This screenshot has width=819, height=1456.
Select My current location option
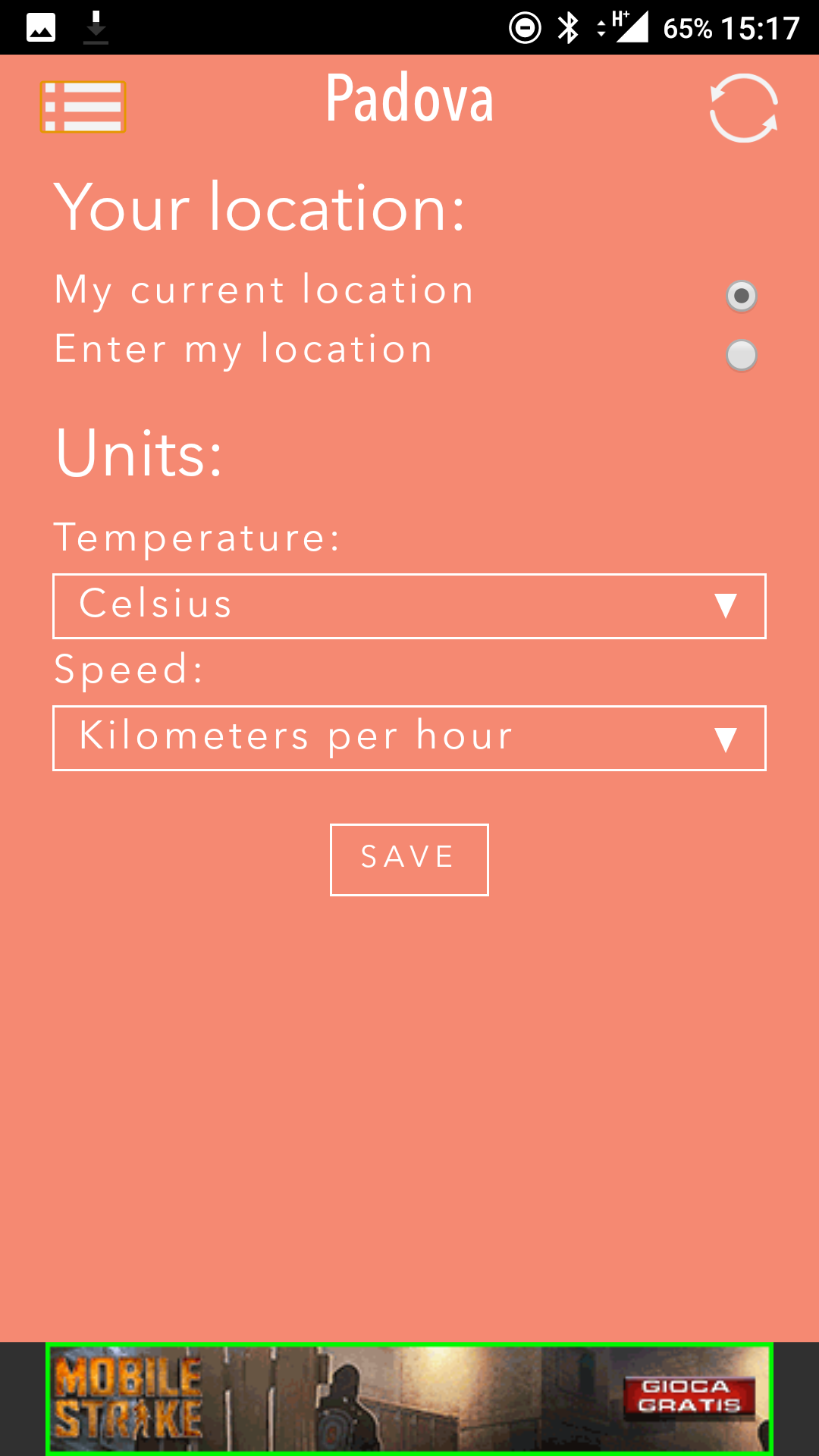pyautogui.click(x=741, y=296)
